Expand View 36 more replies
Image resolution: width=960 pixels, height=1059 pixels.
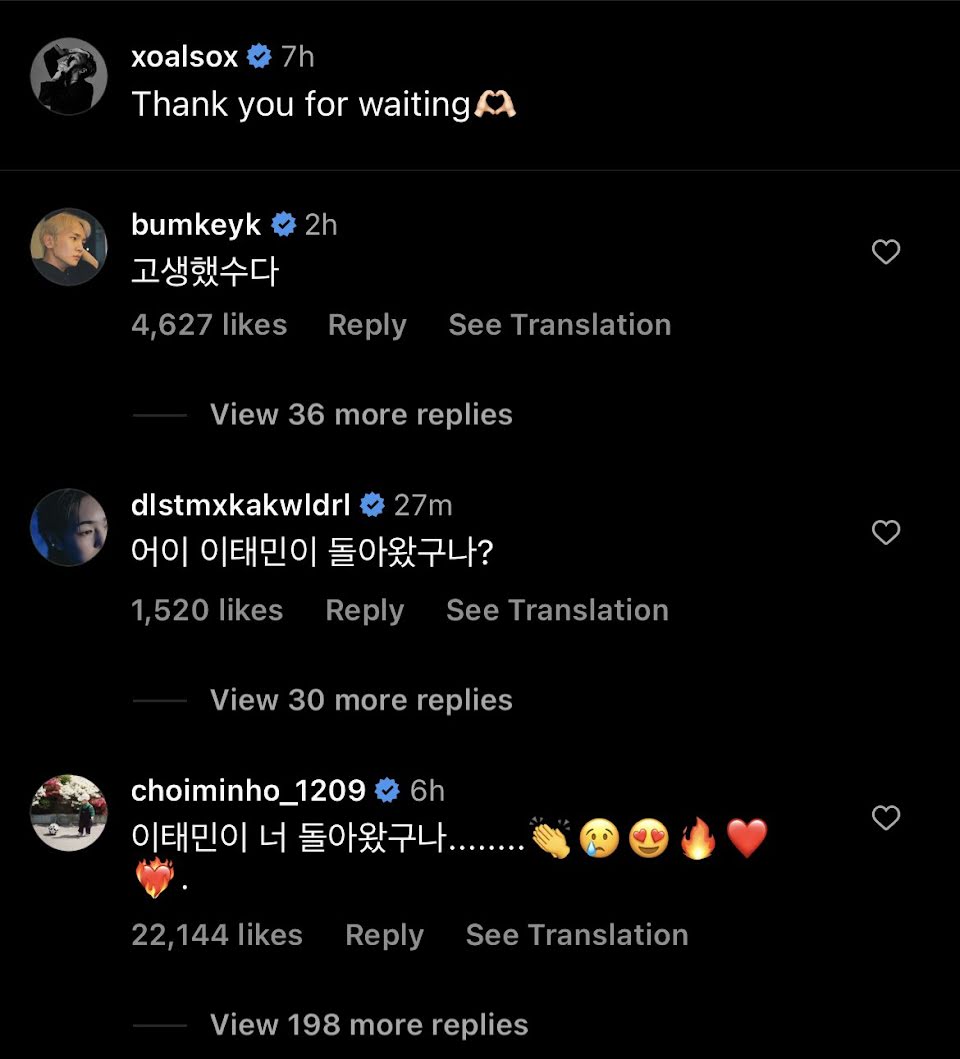pyautogui.click(x=361, y=414)
